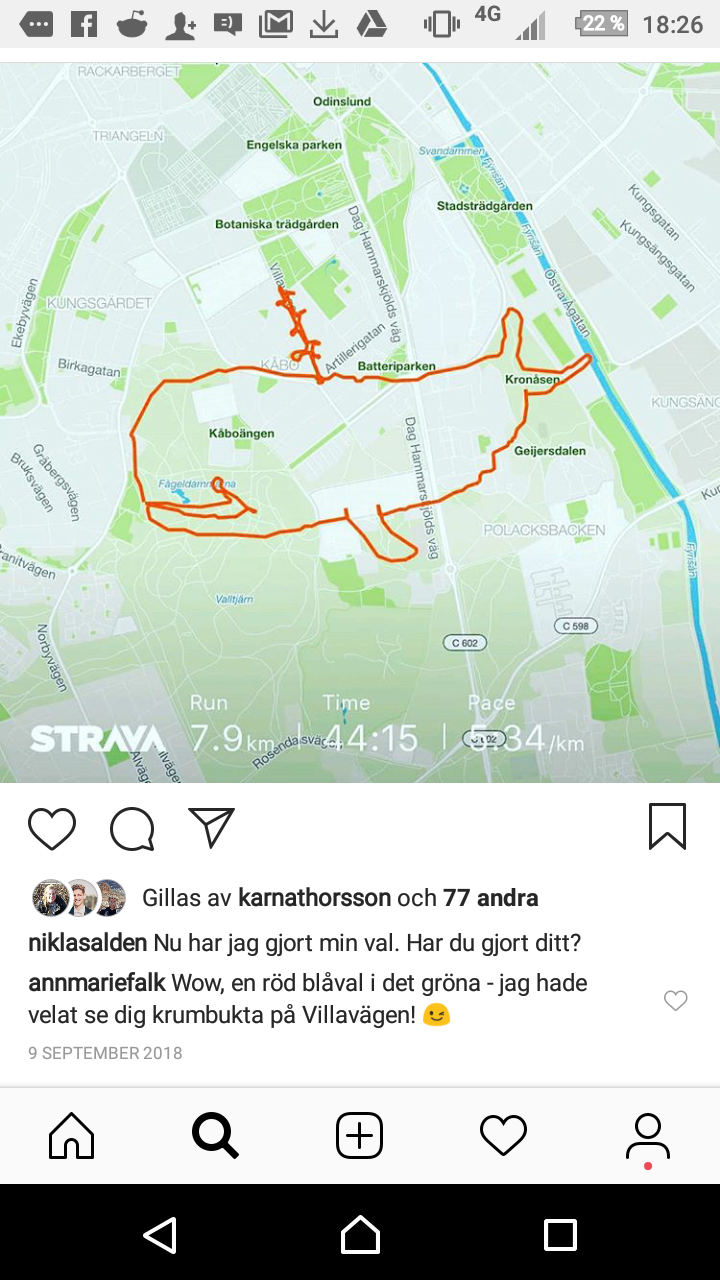Go to the Home feed tab
720x1280 pixels.
72,1136
